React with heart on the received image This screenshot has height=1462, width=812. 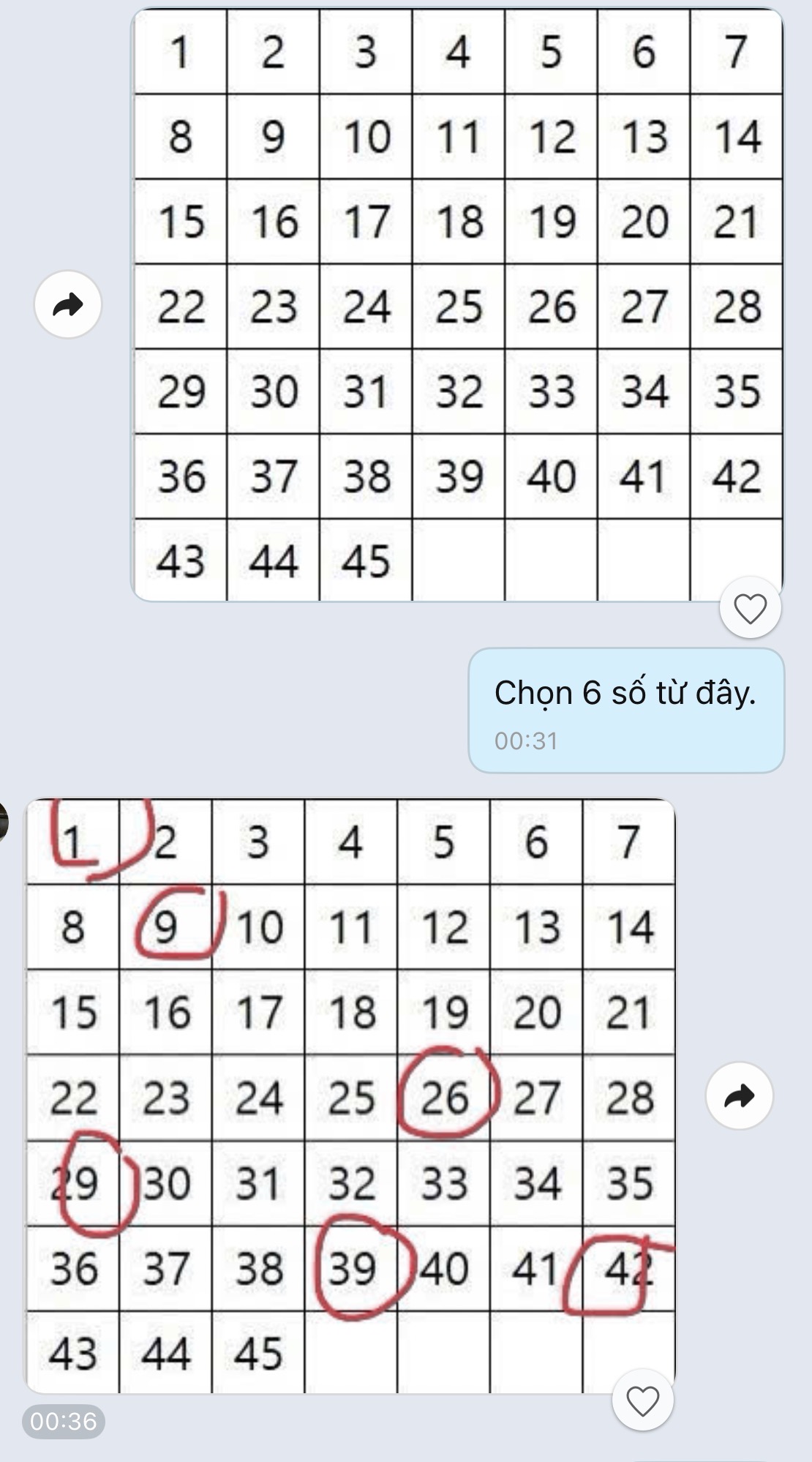(642, 1401)
